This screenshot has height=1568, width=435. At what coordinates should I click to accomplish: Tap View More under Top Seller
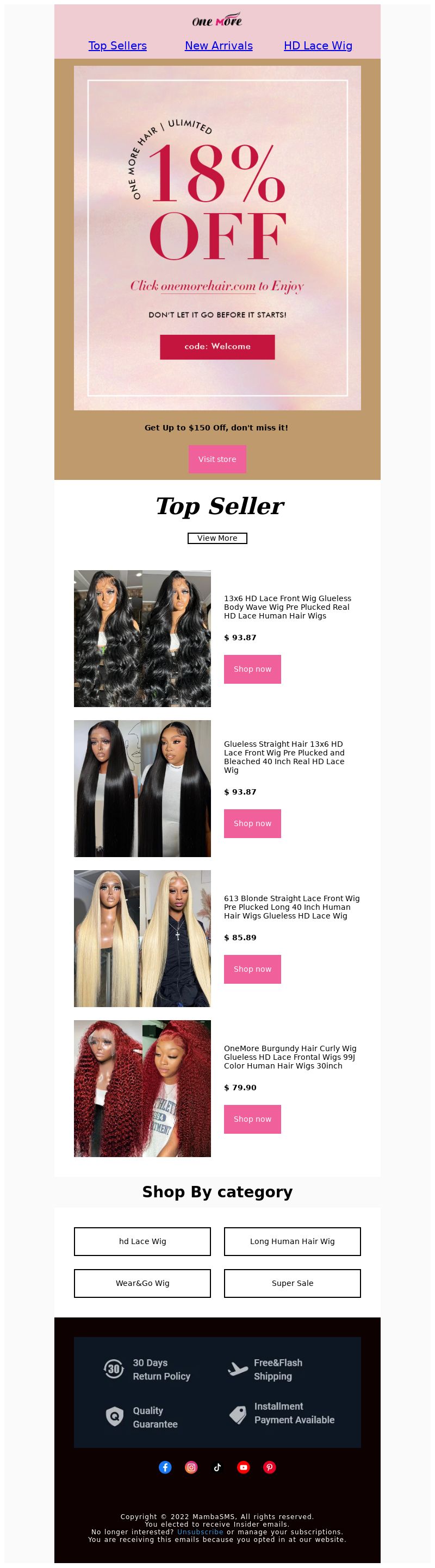[217, 538]
